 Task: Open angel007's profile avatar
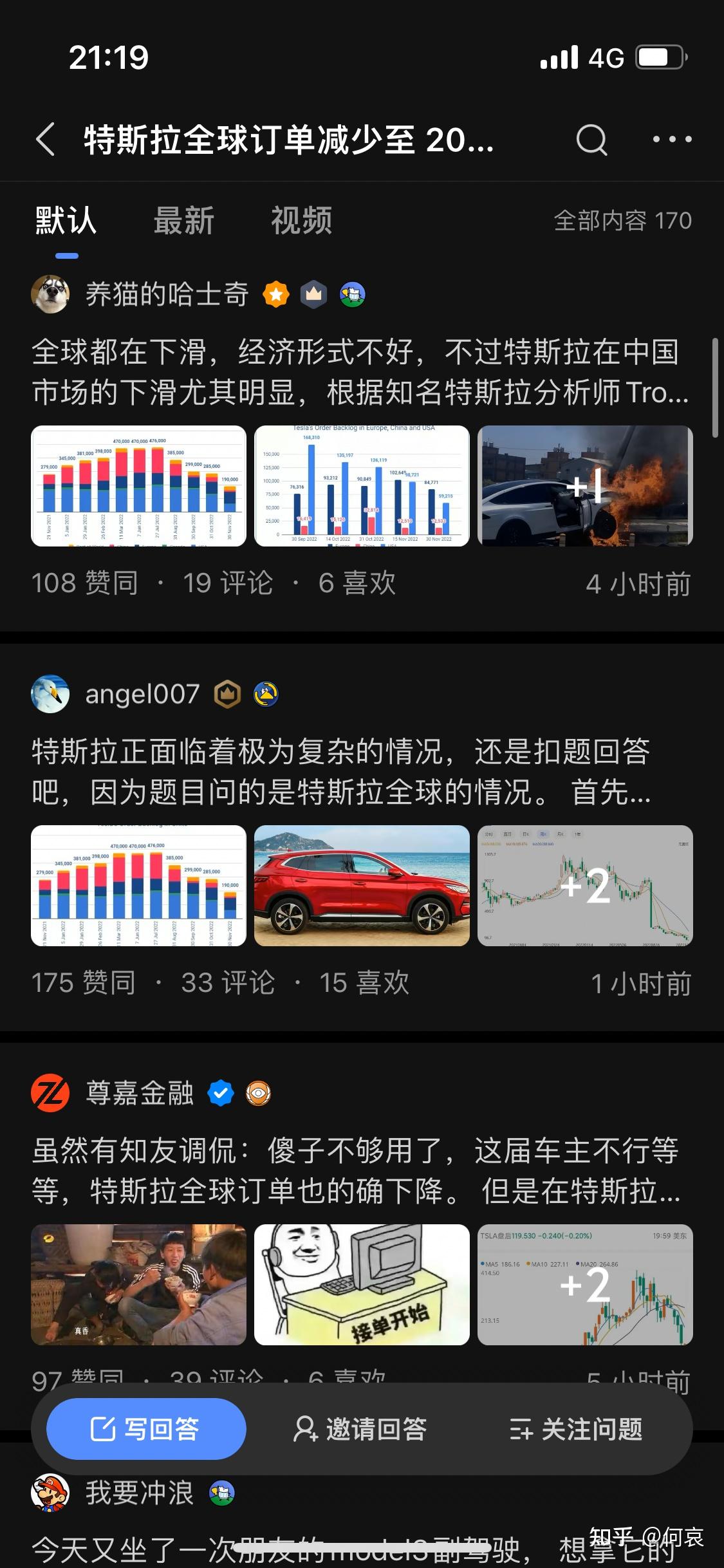click(50, 694)
